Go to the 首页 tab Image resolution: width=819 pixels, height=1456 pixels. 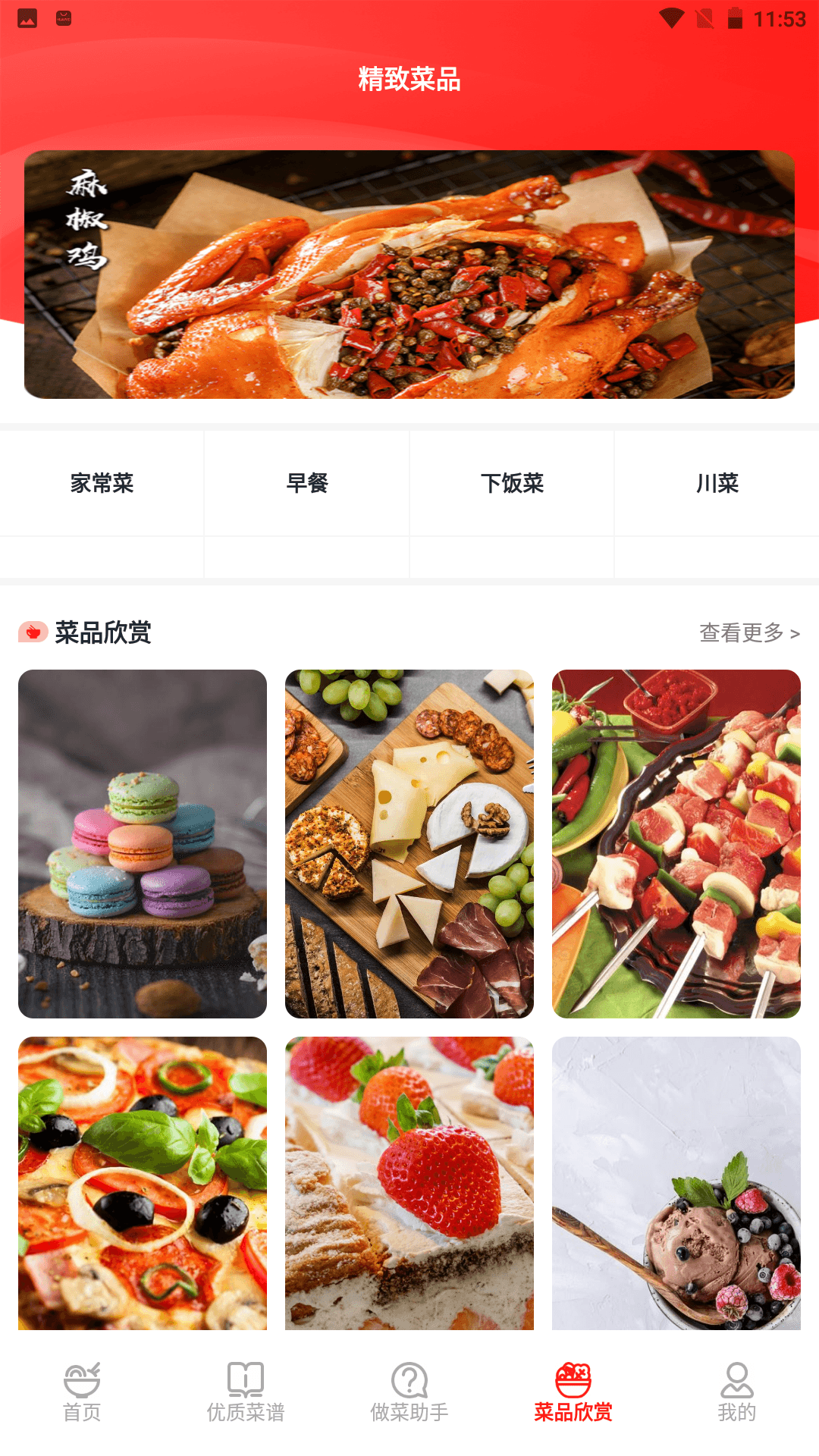pyautogui.click(x=82, y=1392)
